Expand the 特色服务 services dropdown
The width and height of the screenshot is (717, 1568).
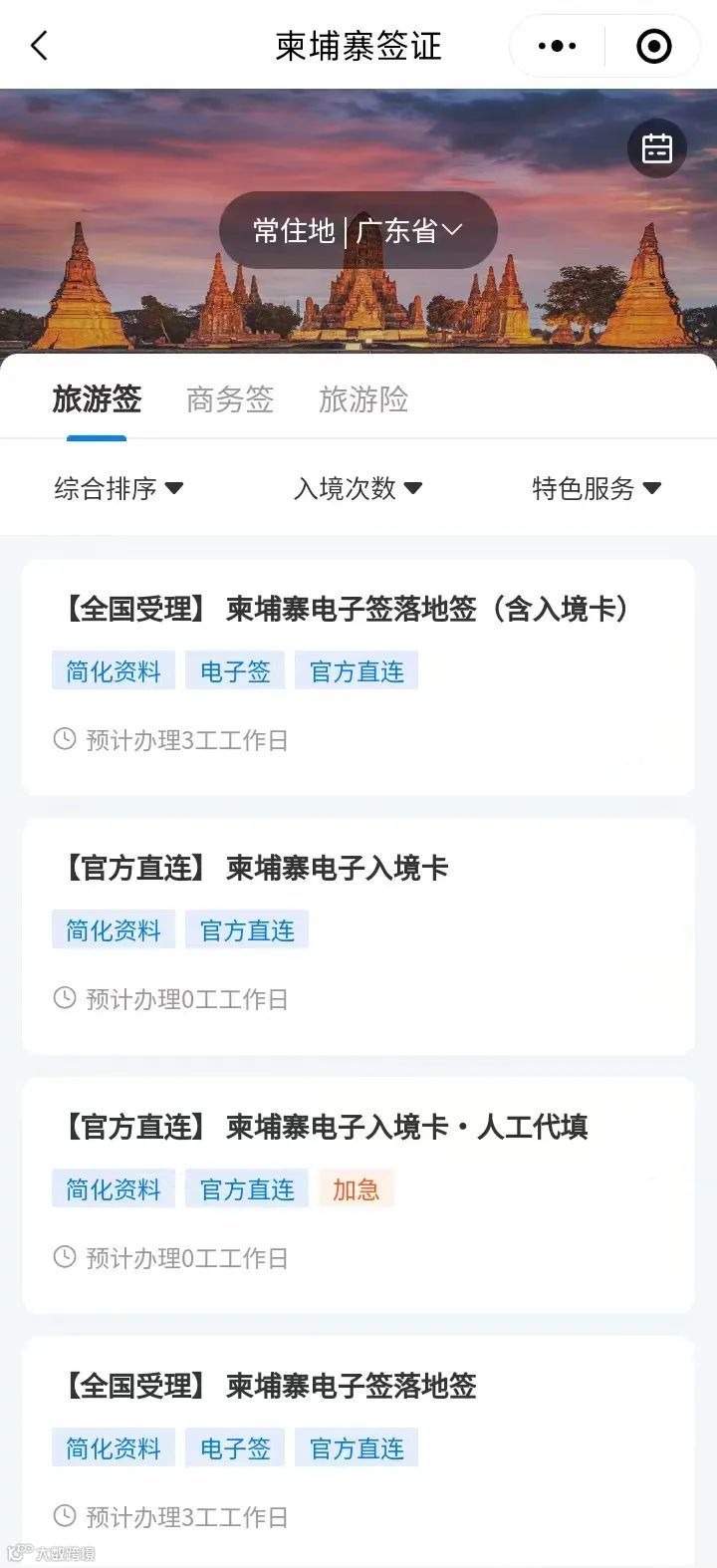(x=596, y=488)
